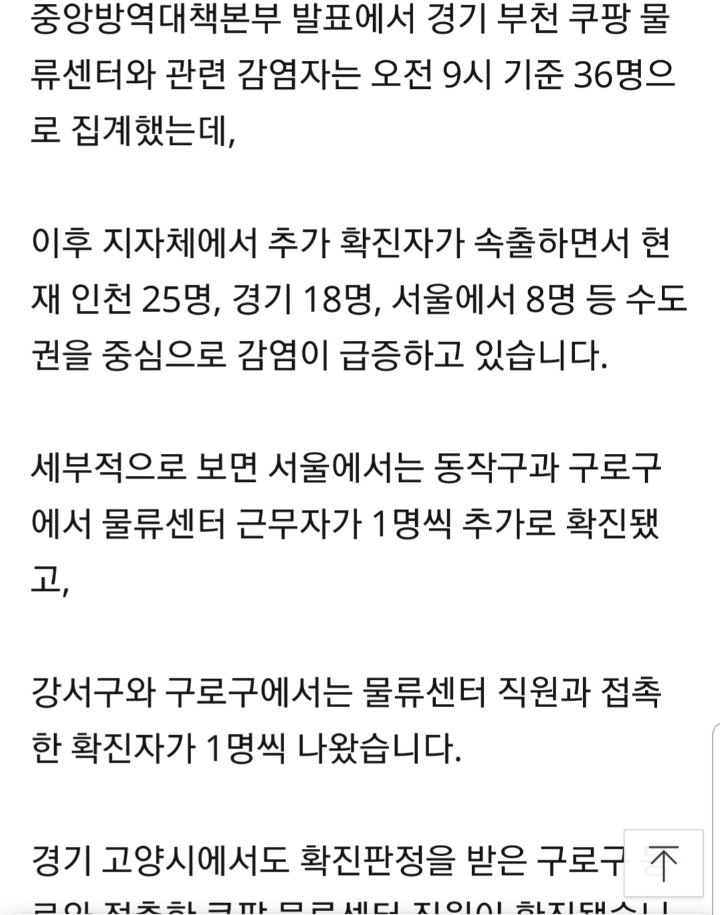This screenshot has width=720, height=915.
Task: Tap the scroll-to-top arrow button
Action: pos(664,862)
